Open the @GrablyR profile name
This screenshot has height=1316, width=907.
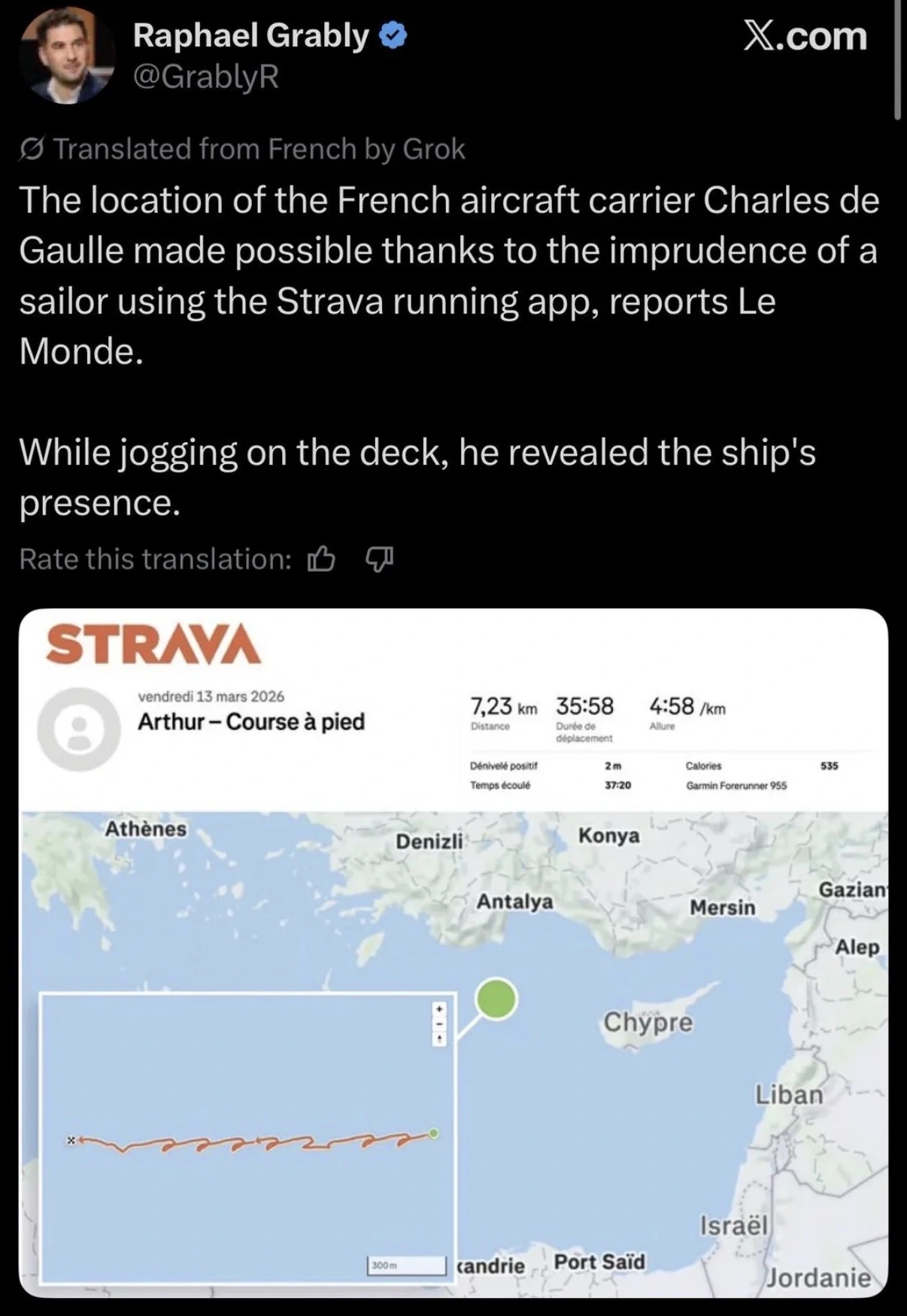pyautogui.click(x=205, y=77)
